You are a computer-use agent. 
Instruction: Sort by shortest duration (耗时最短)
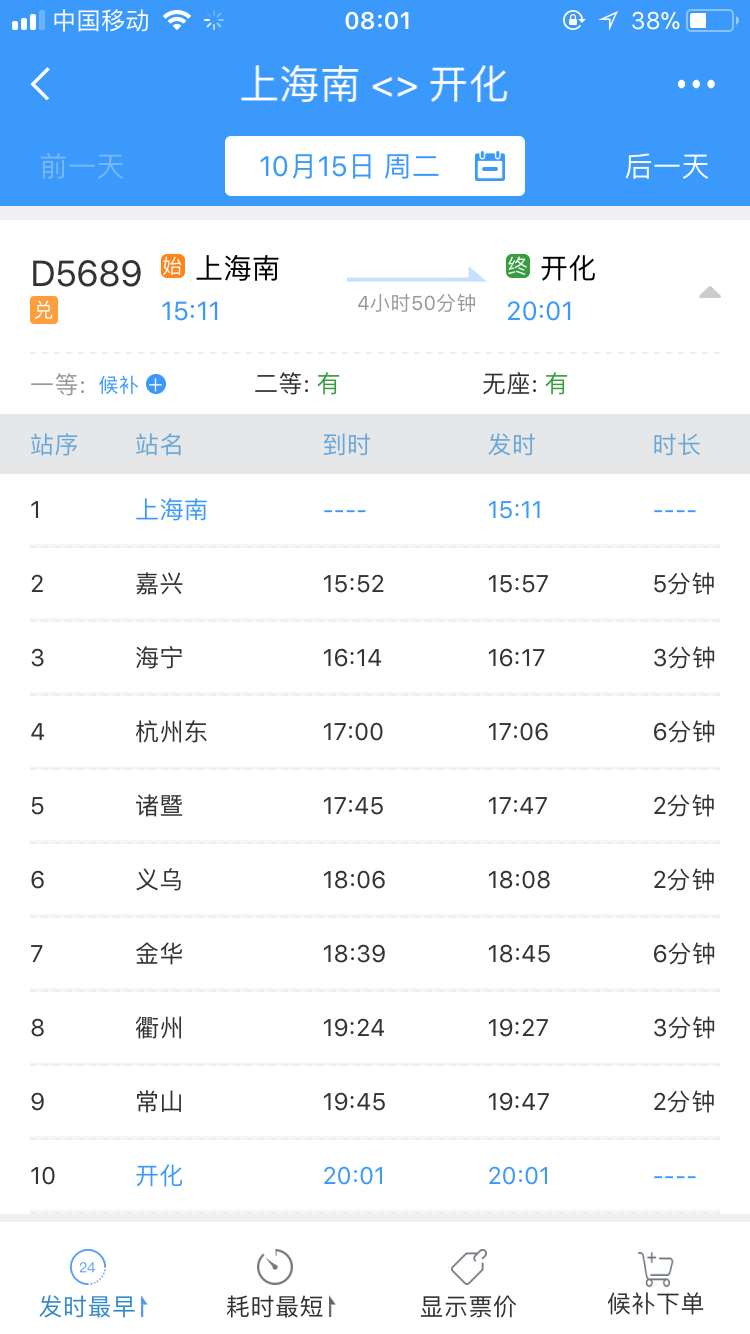pos(279,1284)
